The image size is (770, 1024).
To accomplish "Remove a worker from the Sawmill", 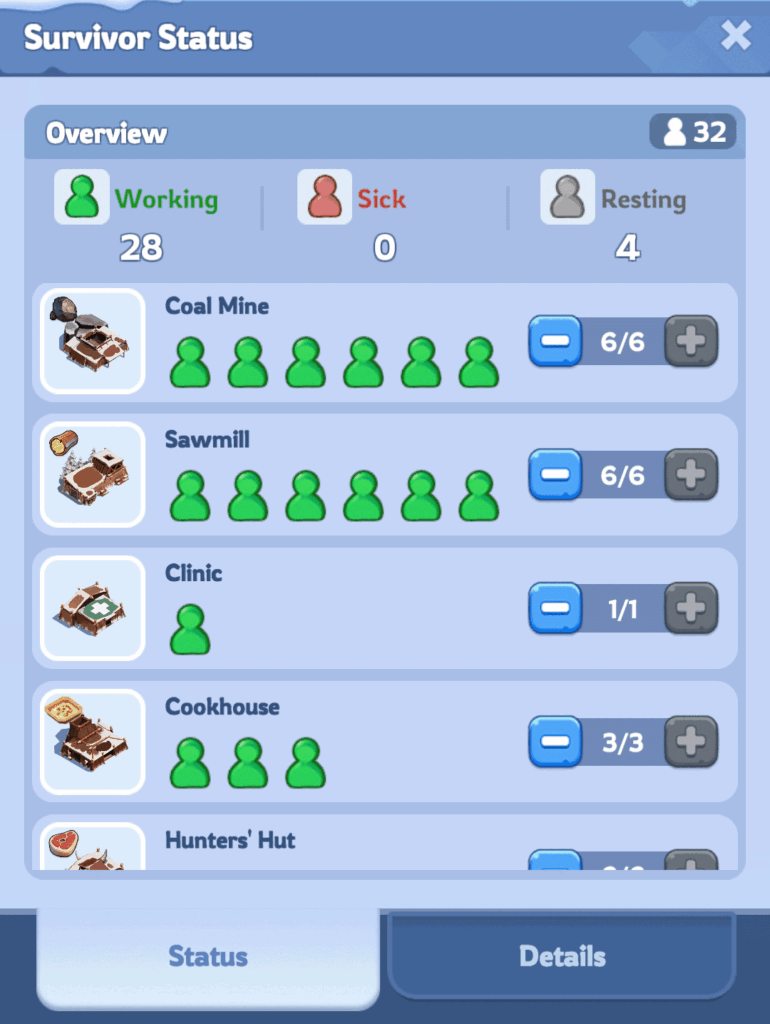I will [556, 475].
